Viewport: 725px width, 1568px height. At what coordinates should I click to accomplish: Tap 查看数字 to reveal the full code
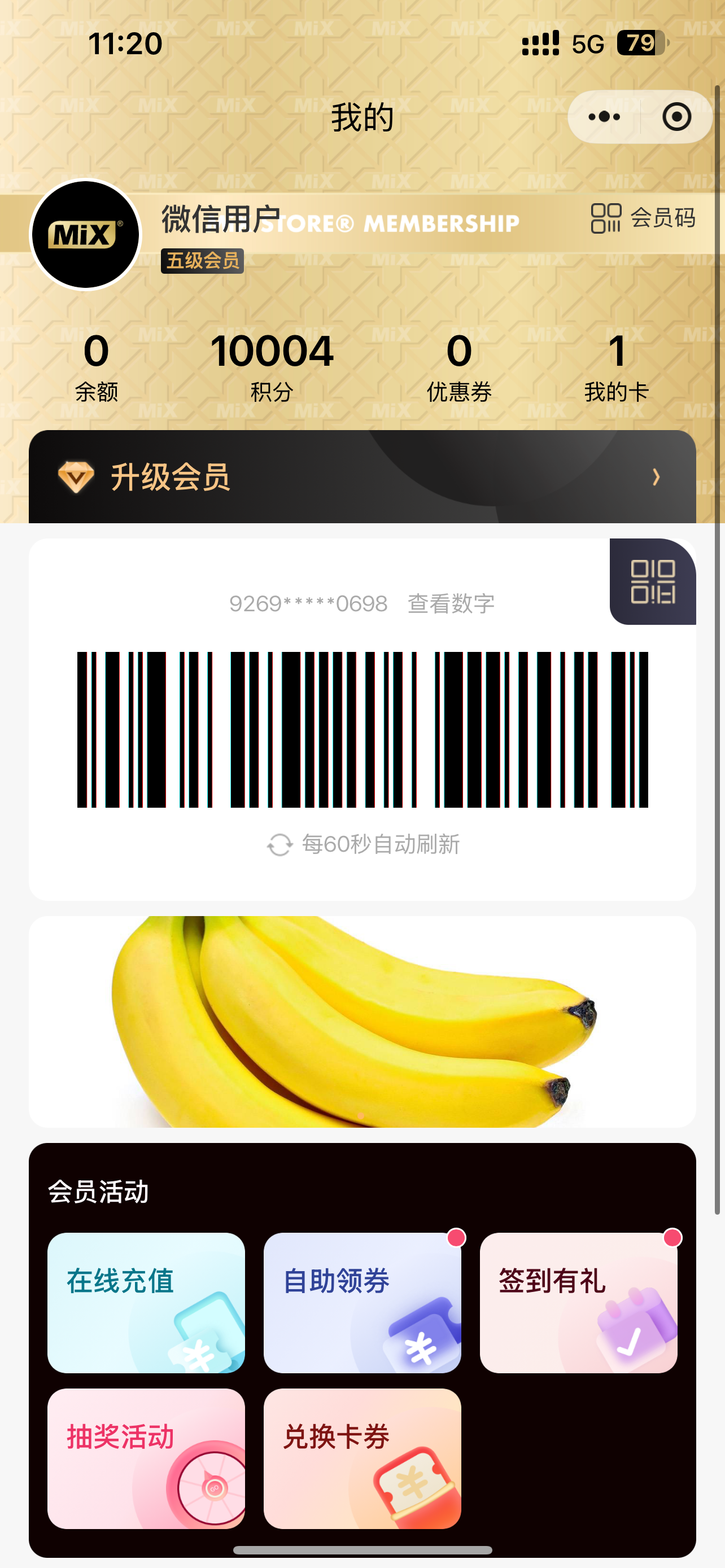click(451, 604)
